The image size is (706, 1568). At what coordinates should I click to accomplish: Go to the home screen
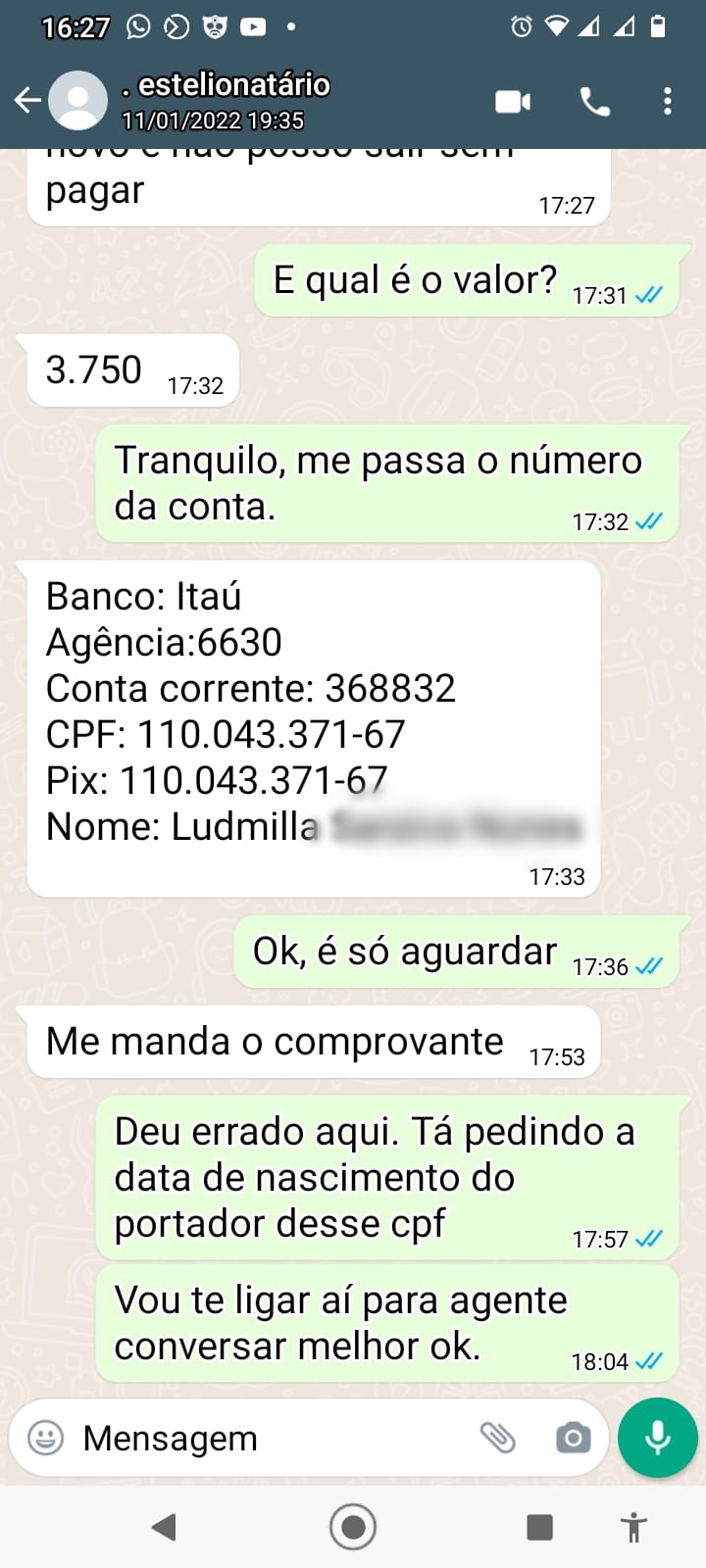(353, 1526)
